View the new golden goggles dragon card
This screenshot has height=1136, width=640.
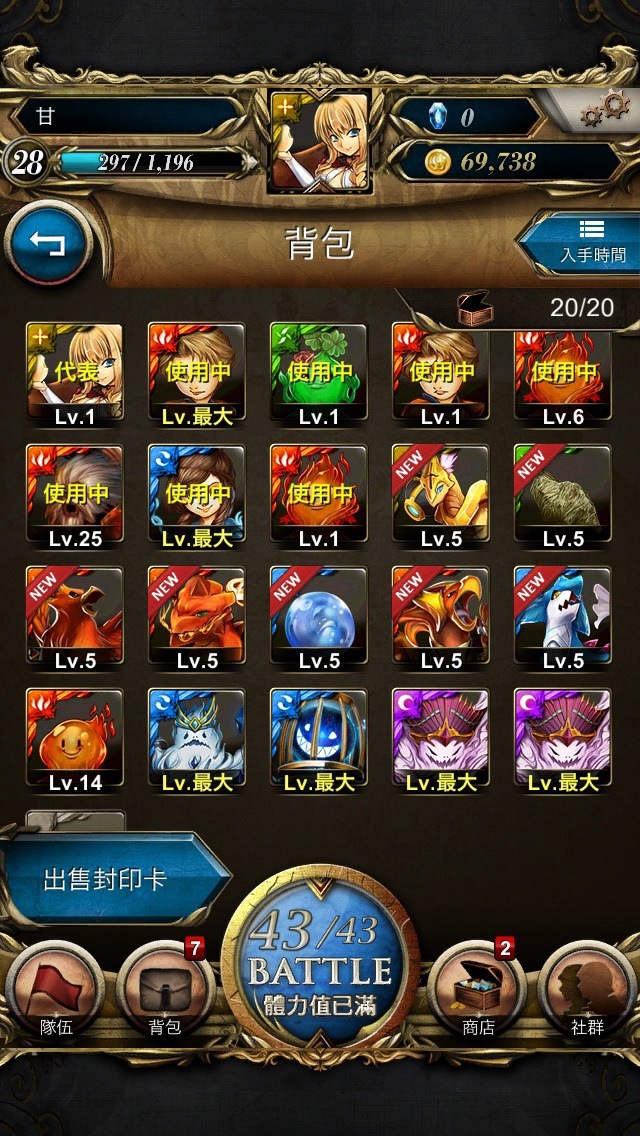coord(441,497)
